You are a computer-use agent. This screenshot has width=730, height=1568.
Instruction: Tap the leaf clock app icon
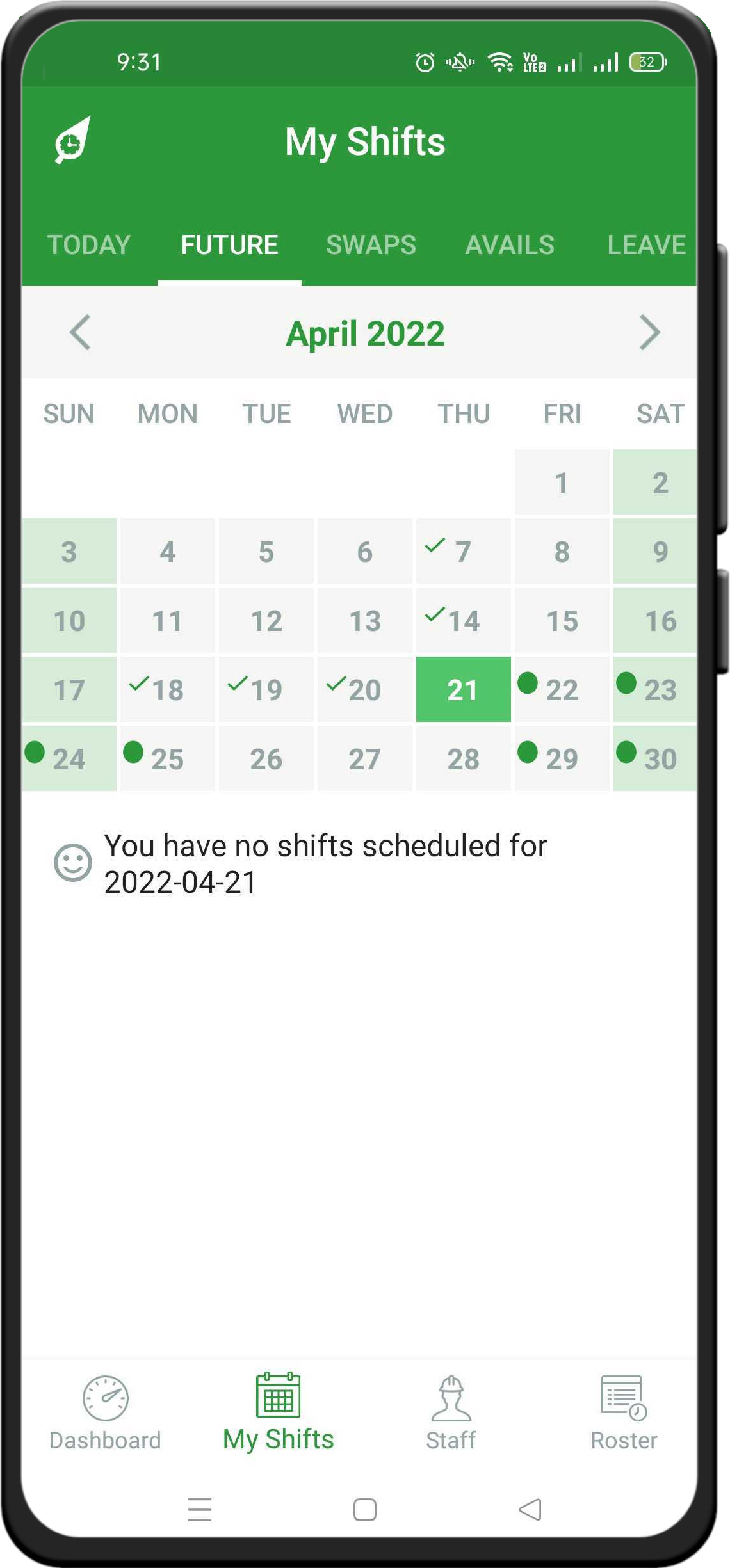click(72, 141)
